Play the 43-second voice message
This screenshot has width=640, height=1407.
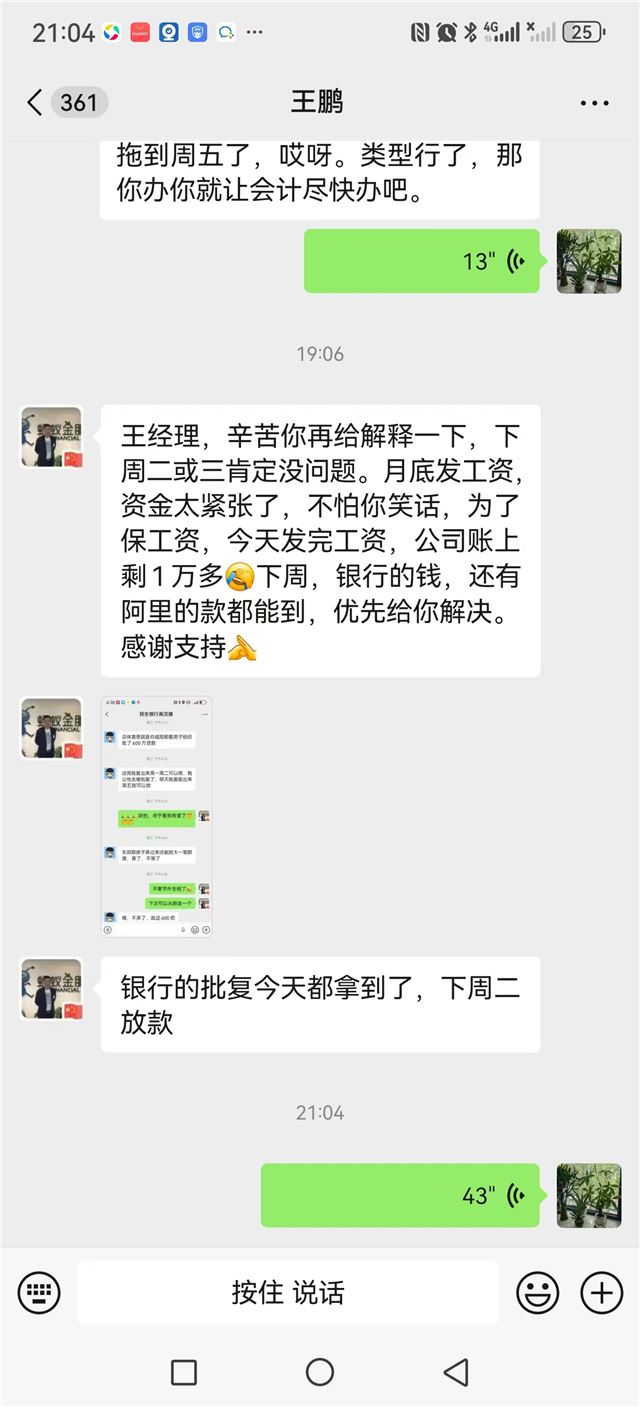point(400,1195)
